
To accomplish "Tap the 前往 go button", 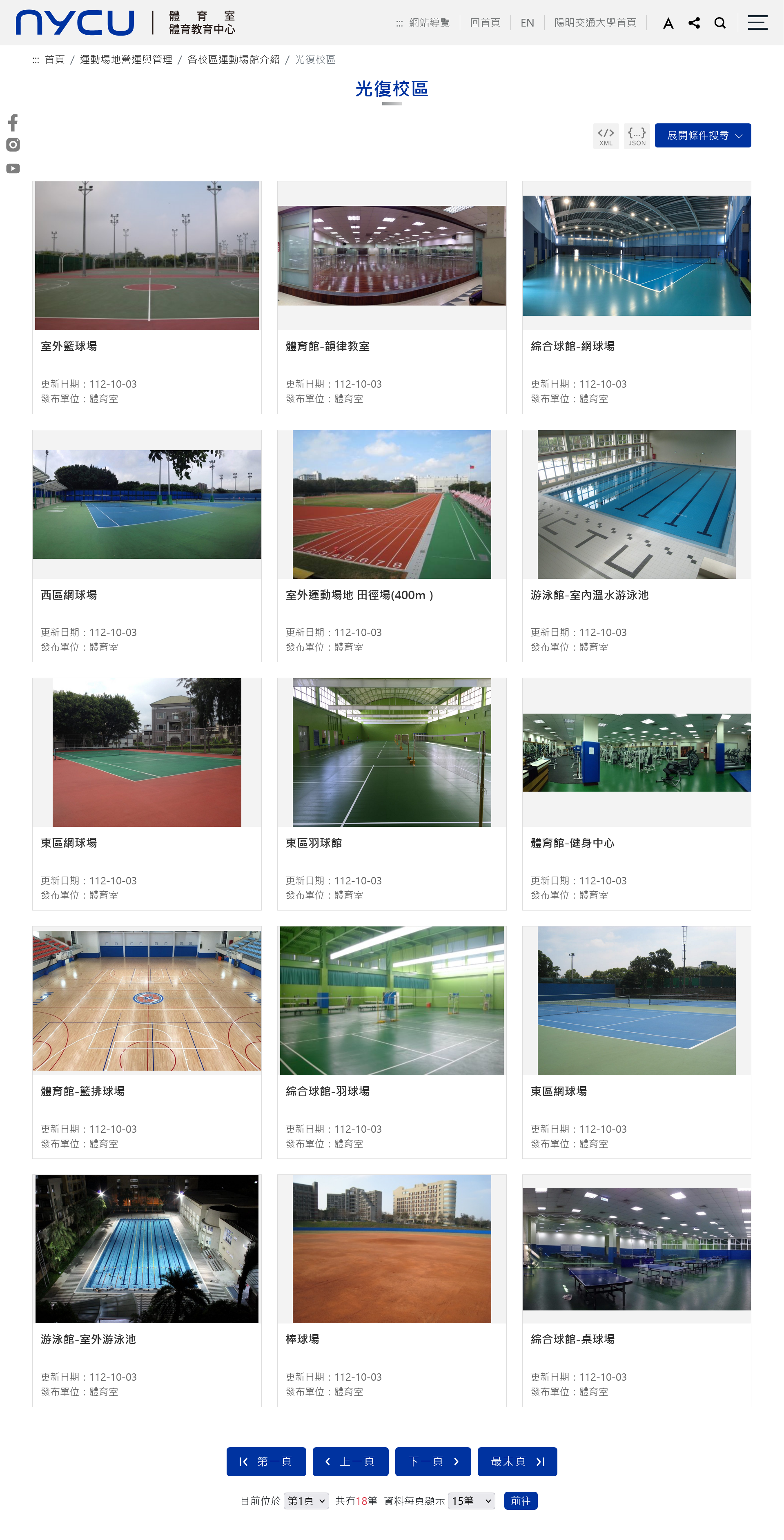I will pyautogui.click(x=521, y=1500).
